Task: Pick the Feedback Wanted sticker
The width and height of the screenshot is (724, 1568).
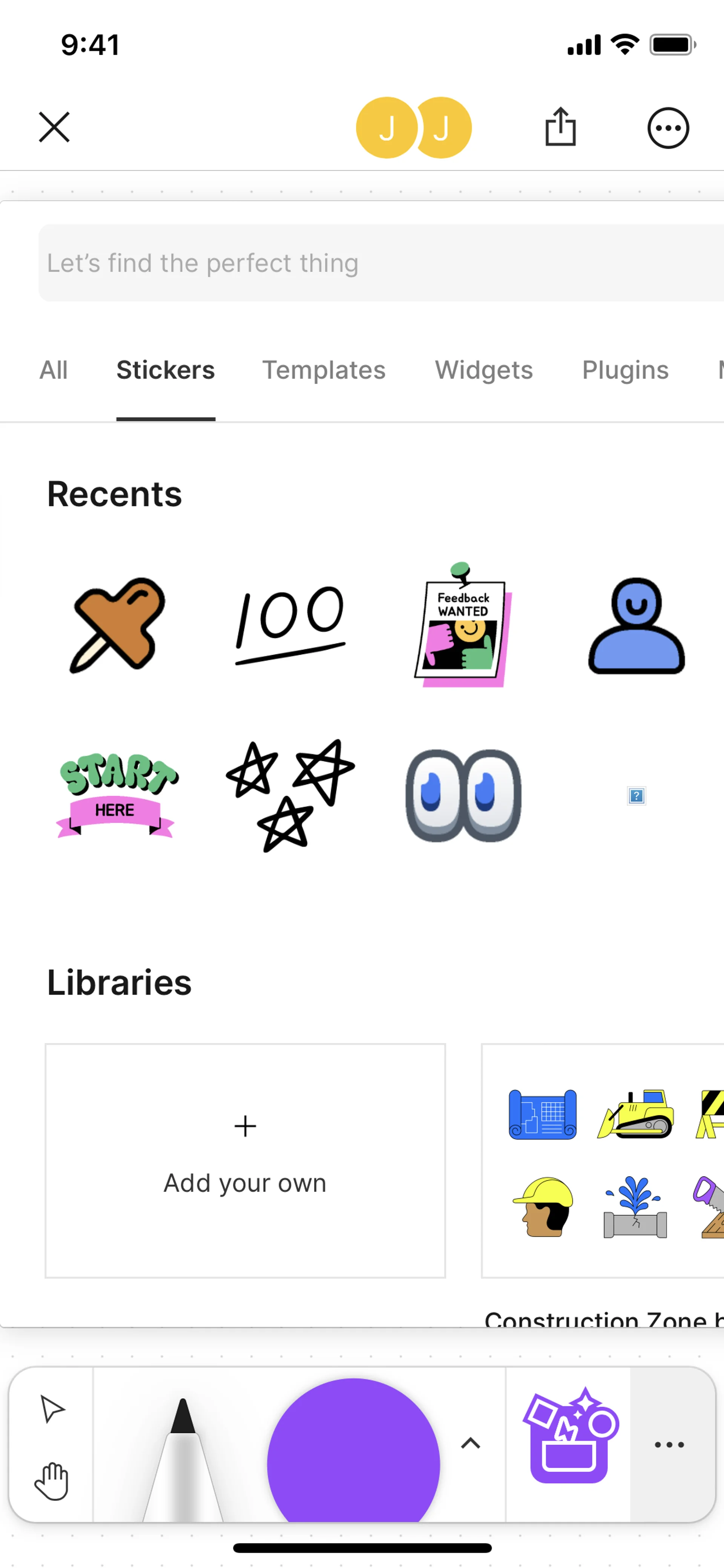Action: [x=463, y=625]
